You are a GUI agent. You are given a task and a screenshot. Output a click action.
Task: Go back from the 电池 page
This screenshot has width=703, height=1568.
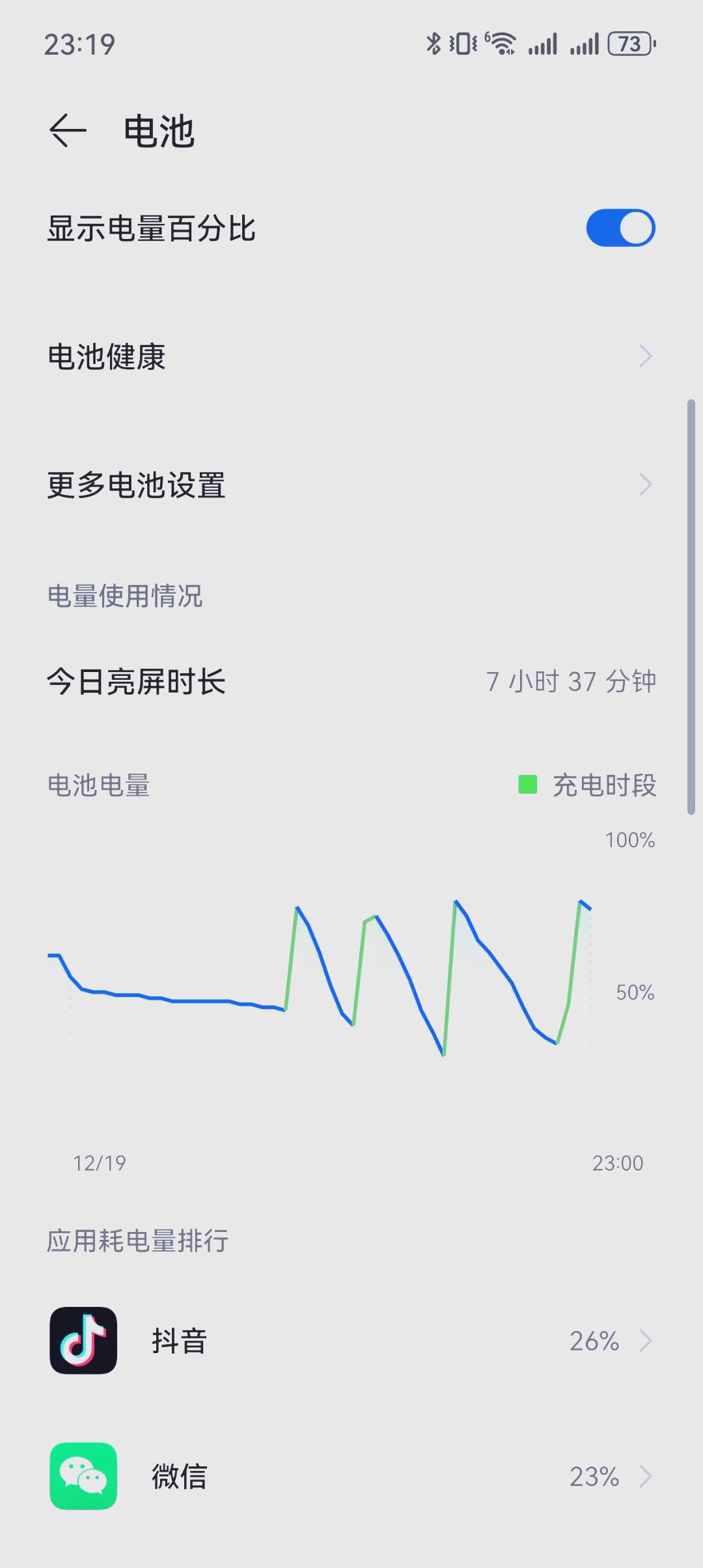(68, 130)
